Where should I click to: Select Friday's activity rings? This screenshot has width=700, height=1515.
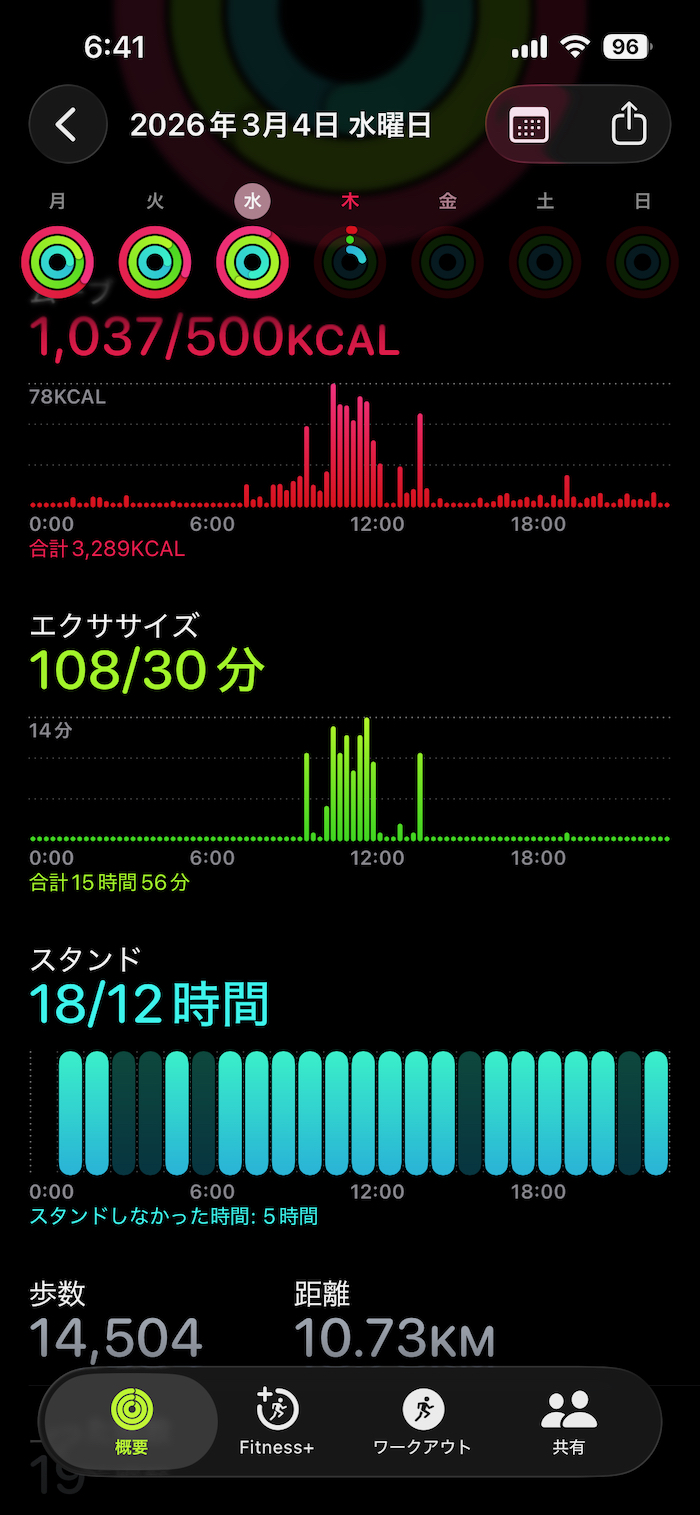(447, 262)
